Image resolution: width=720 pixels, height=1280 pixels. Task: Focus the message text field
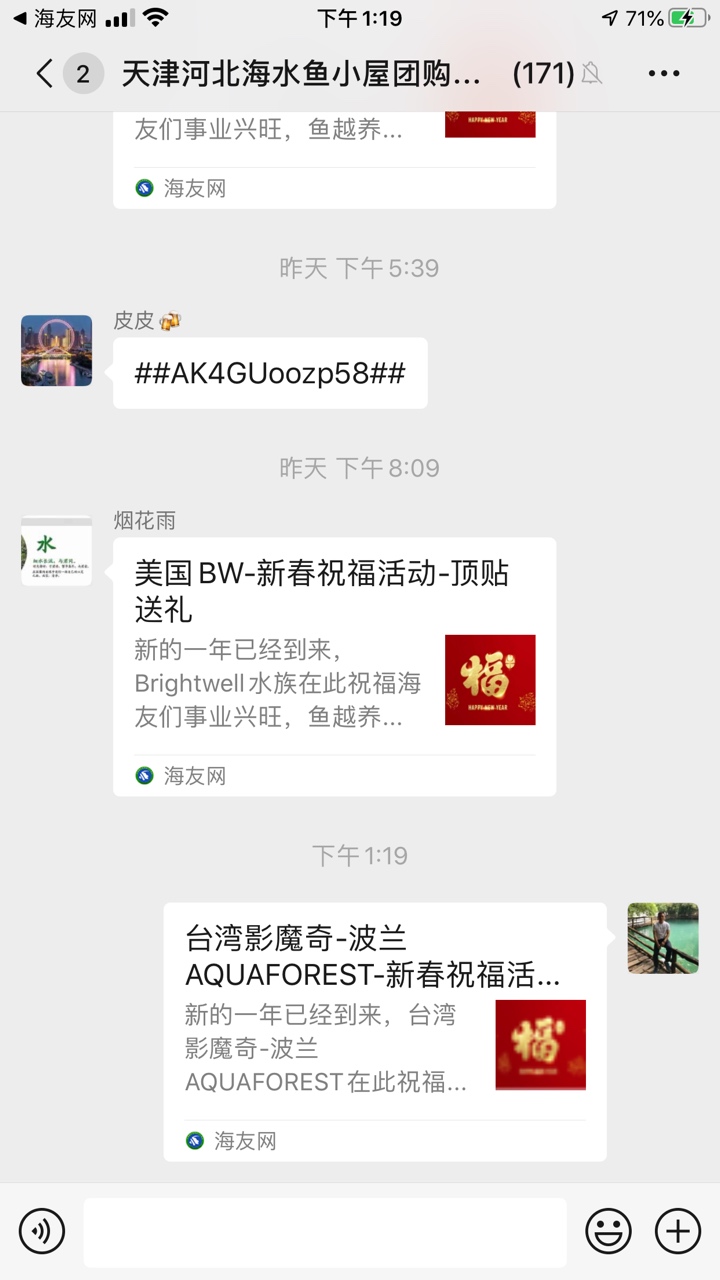[324, 1231]
